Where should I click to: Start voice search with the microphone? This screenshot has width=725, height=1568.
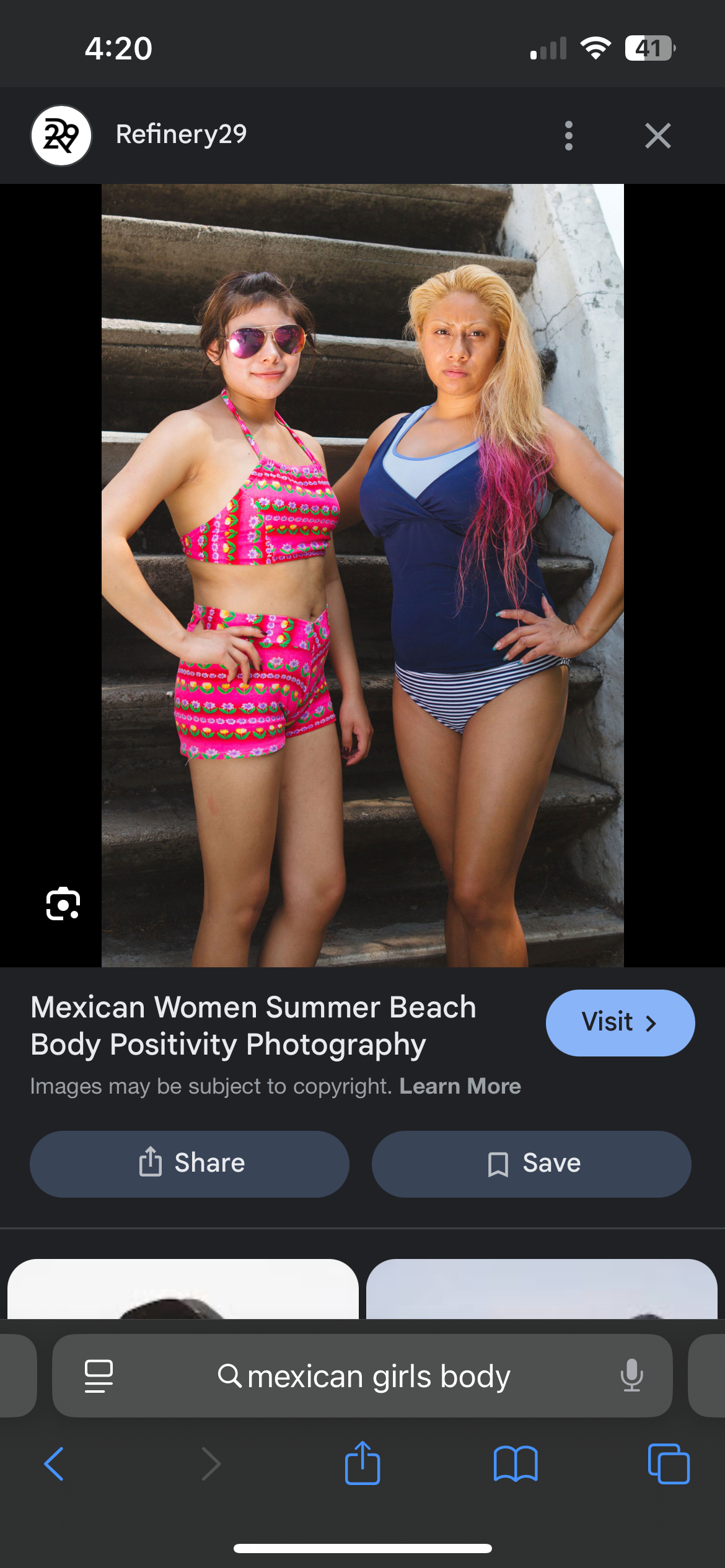click(x=631, y=1376)
